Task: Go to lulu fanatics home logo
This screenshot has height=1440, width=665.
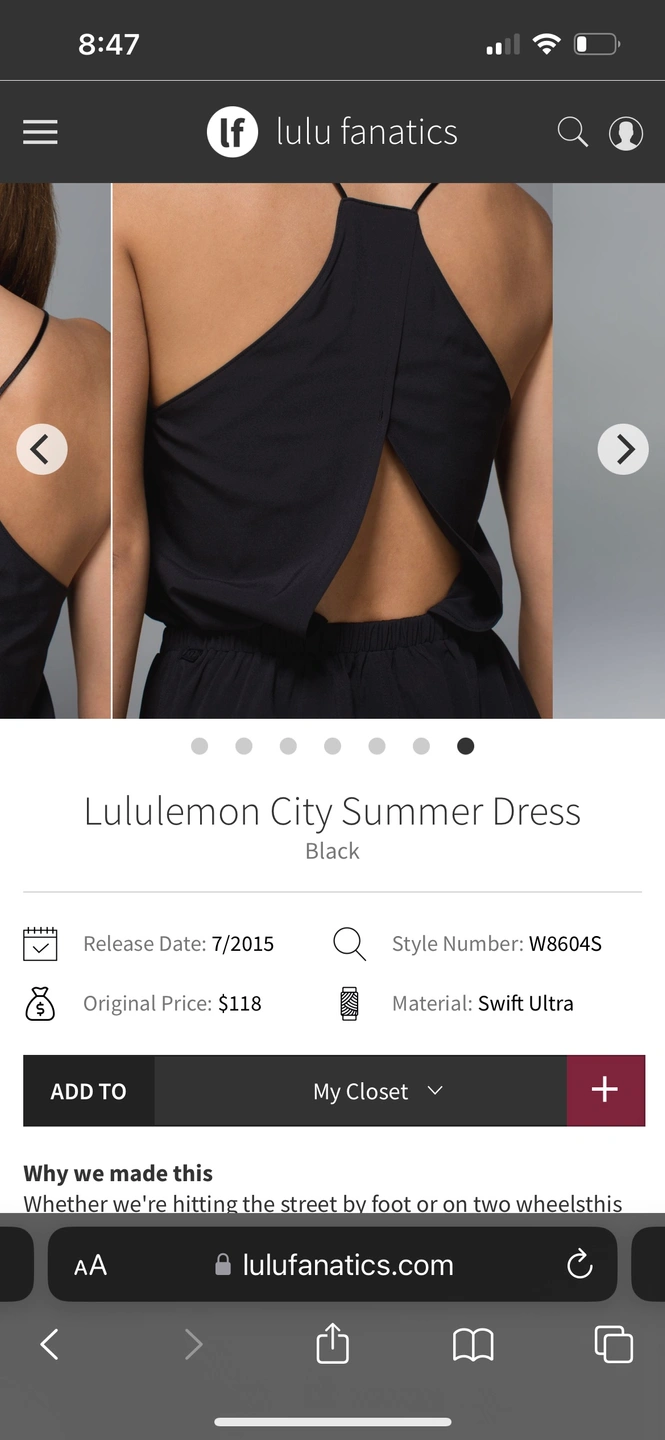Action: coord(332,132)
